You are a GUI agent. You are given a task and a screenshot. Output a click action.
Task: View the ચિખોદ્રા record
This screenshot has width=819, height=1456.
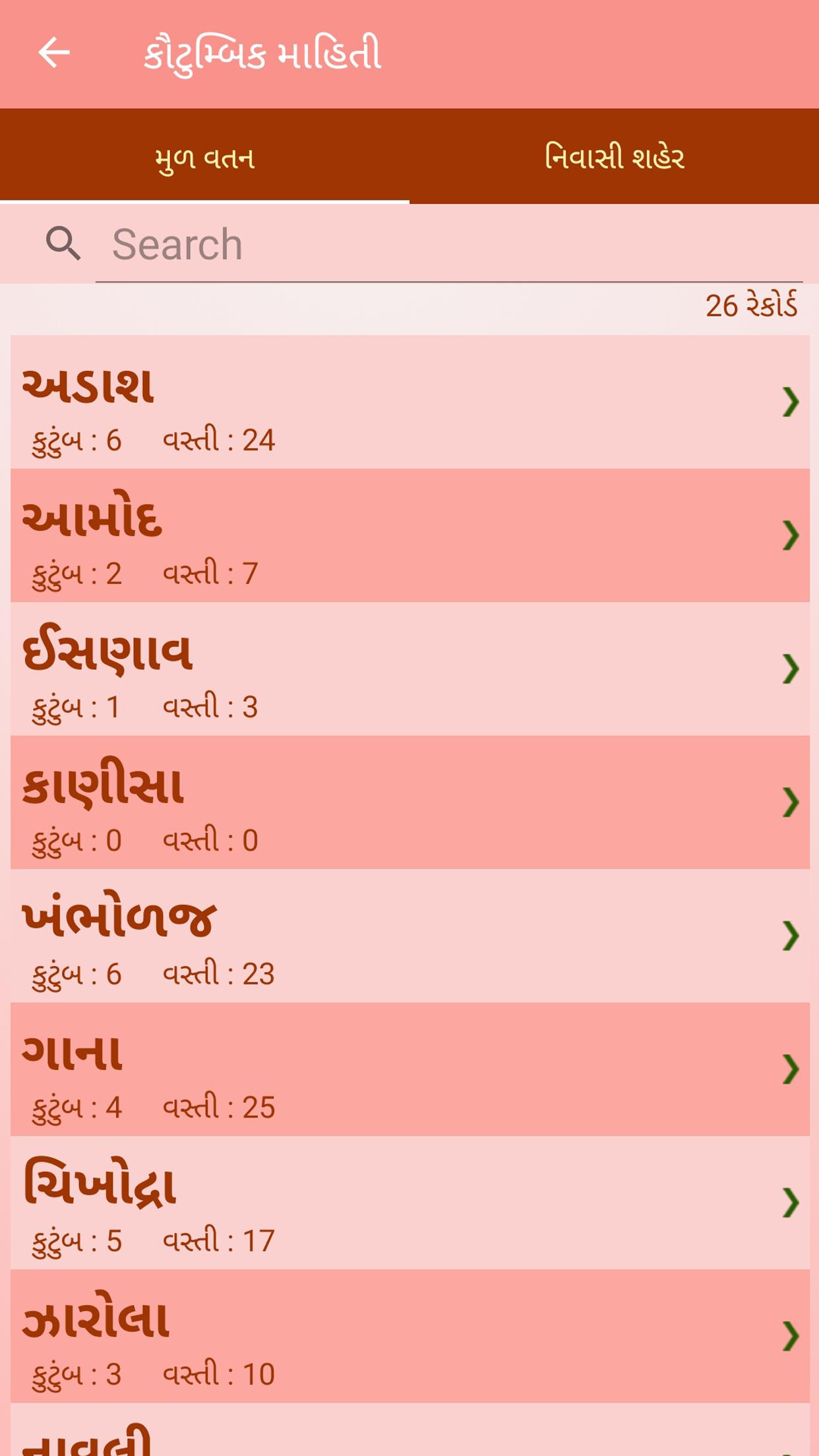[409, 1203]
